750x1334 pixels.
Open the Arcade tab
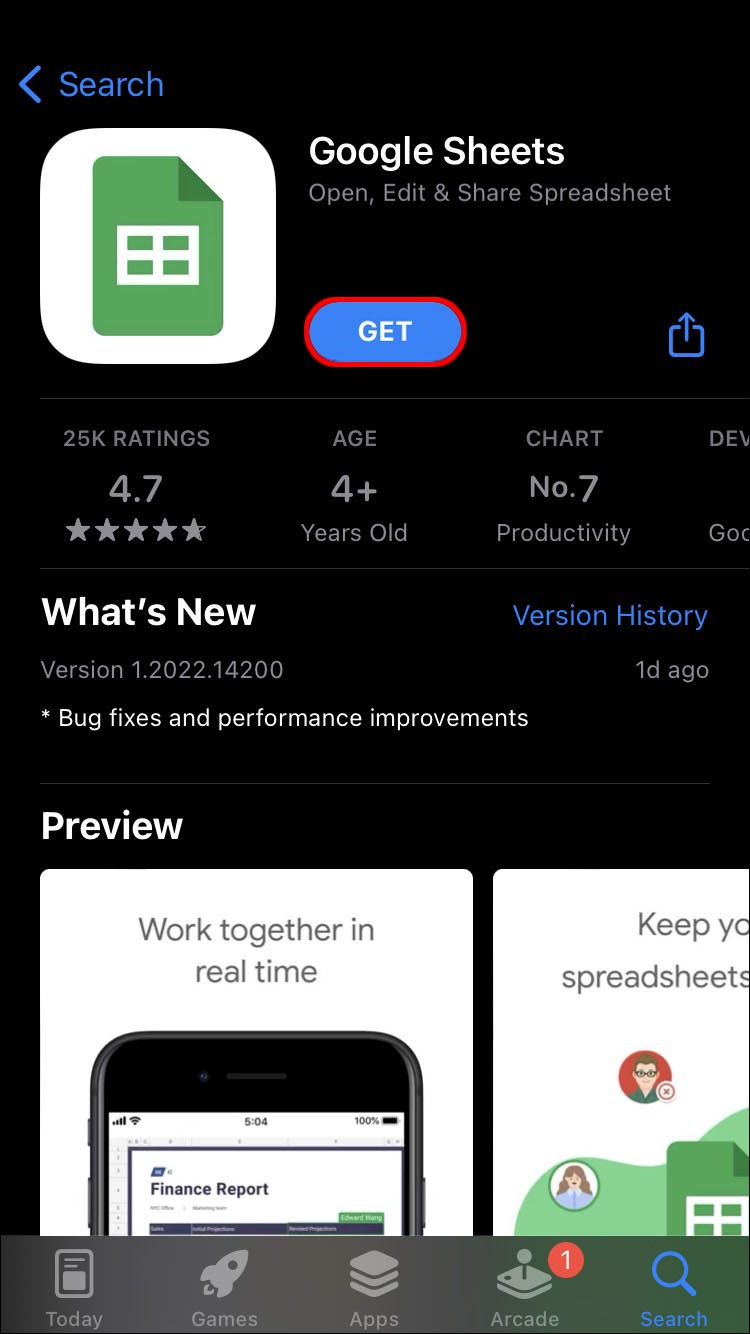pos(524,1288)
